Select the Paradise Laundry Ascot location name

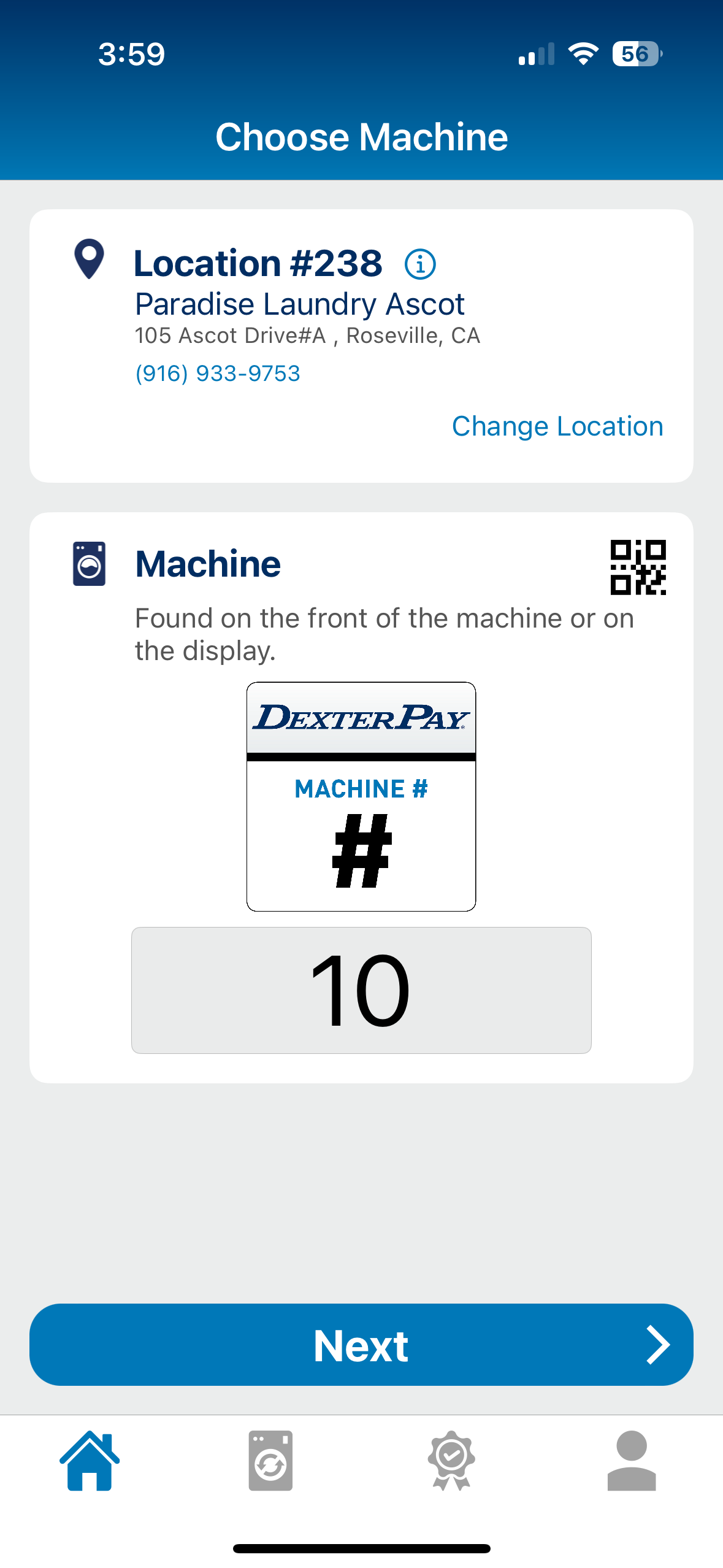[x=299, y=303]
